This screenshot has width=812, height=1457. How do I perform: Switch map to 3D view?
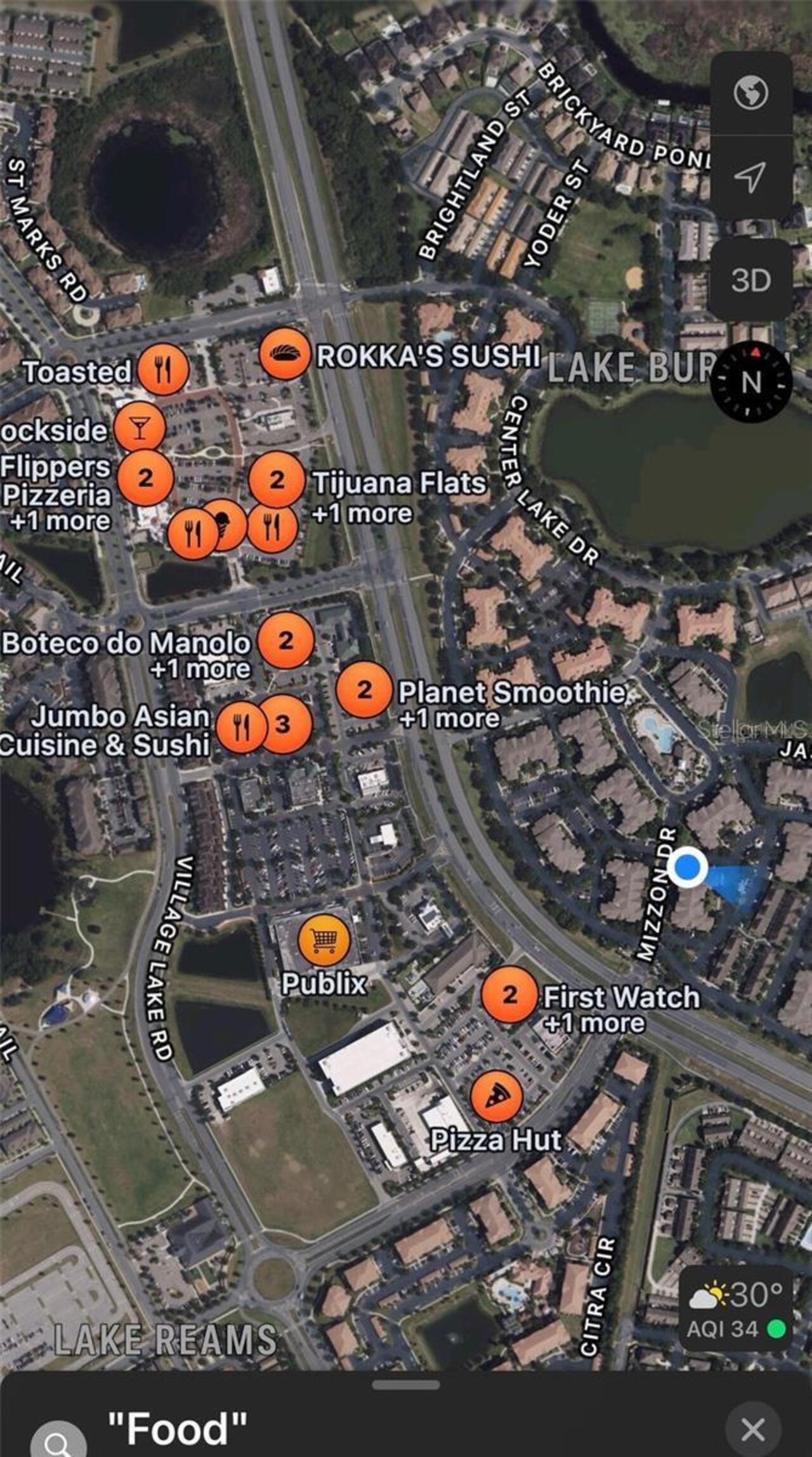pyautogui.click(x=750, y=280)
